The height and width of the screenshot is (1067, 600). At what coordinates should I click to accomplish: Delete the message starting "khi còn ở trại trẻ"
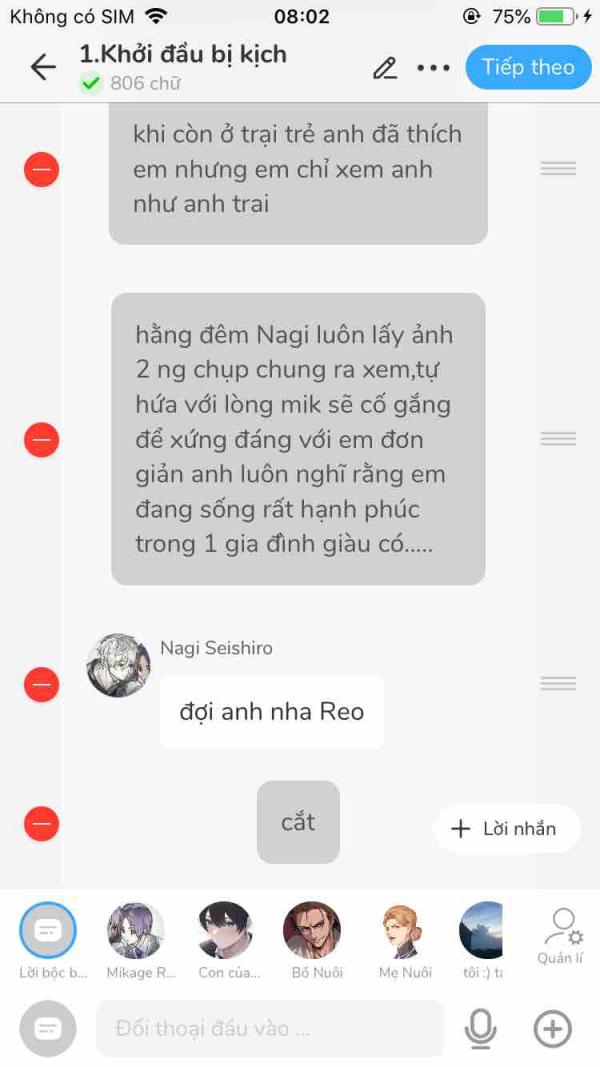41,169
